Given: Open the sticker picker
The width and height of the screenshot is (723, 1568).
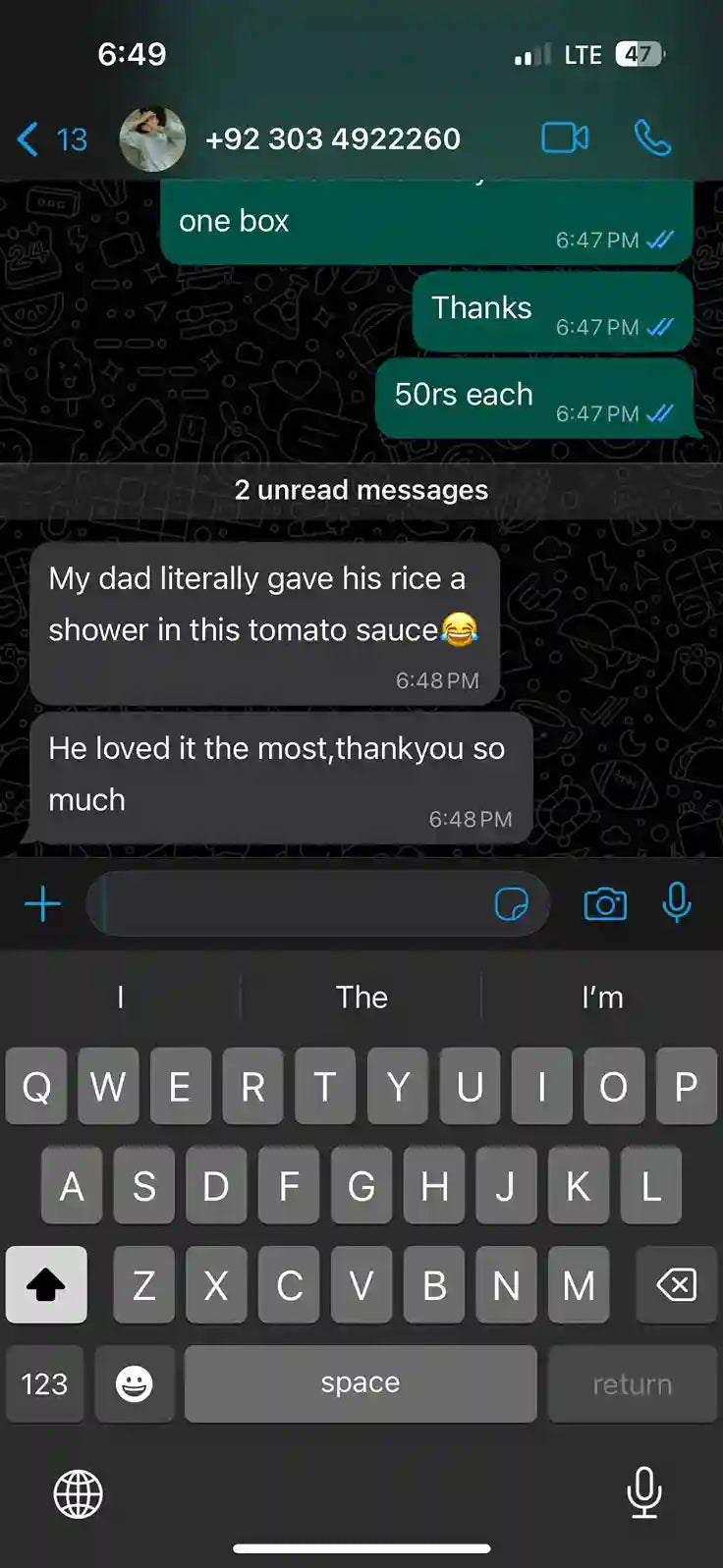Looking at the screenshot, I should pyautogui.click(x=511, y=903).
